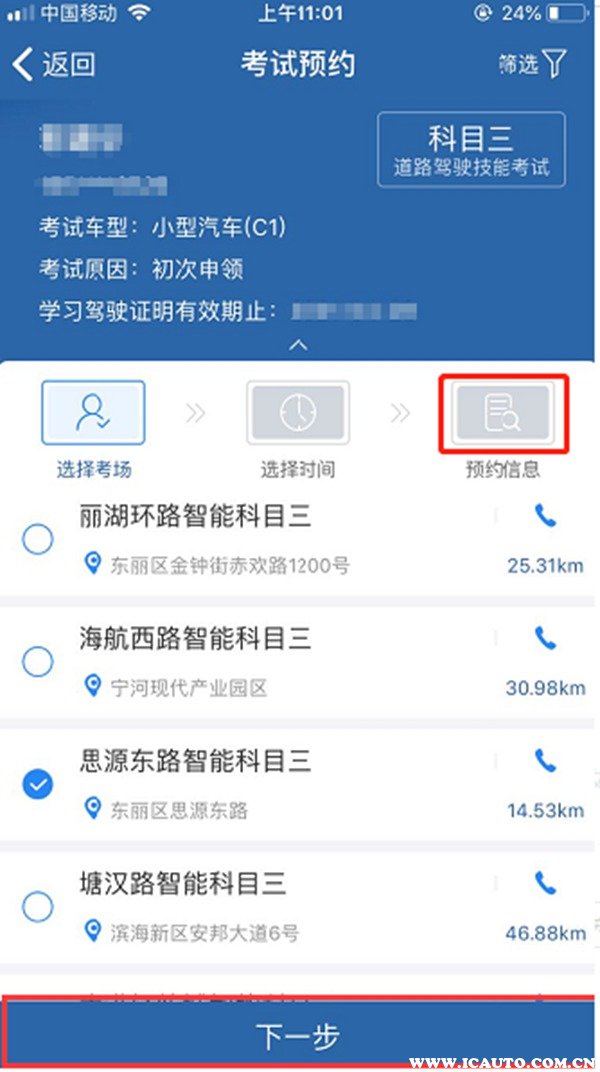Deselect 思源东路智能科目三 radio option
600x1072 pixels.
coord(38,785)
